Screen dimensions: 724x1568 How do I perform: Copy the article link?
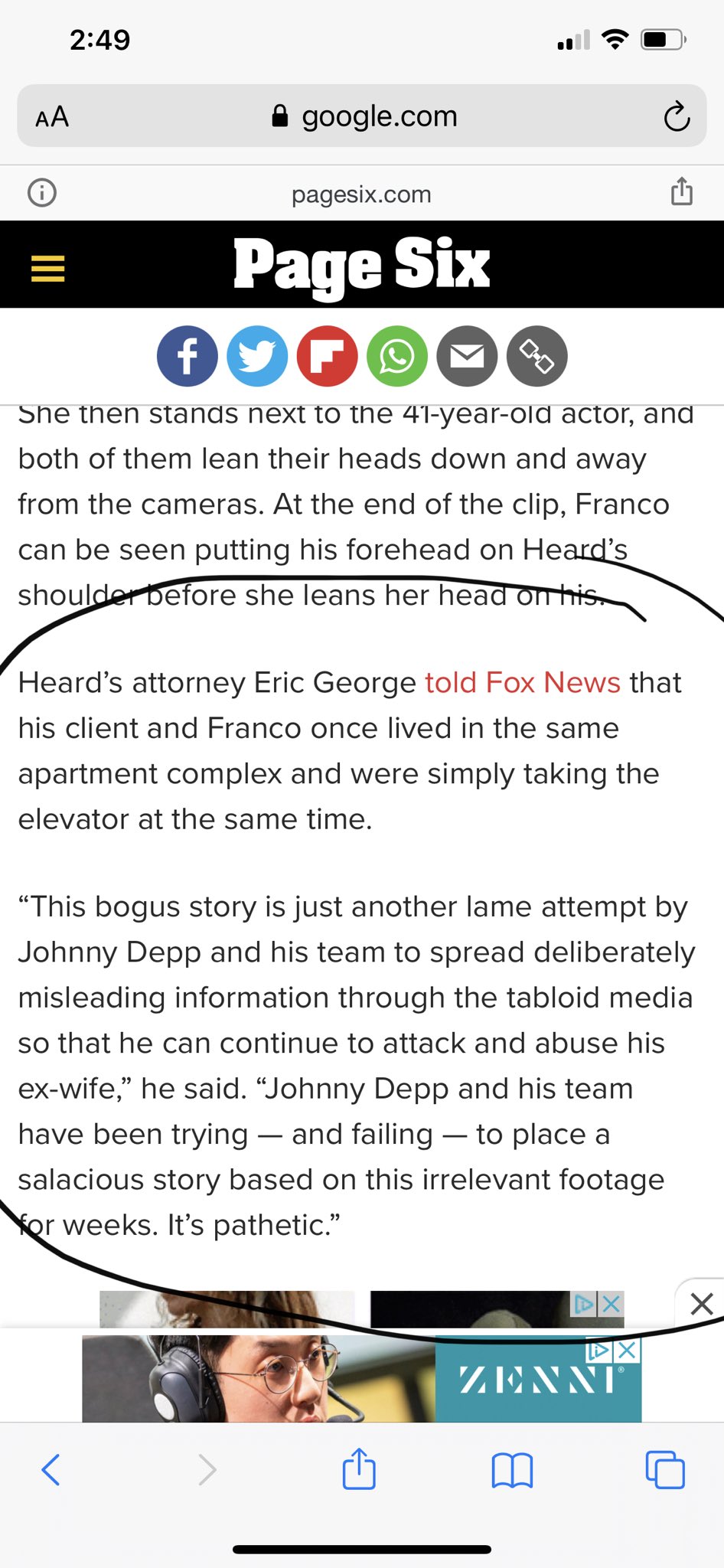tap(536, 356)
